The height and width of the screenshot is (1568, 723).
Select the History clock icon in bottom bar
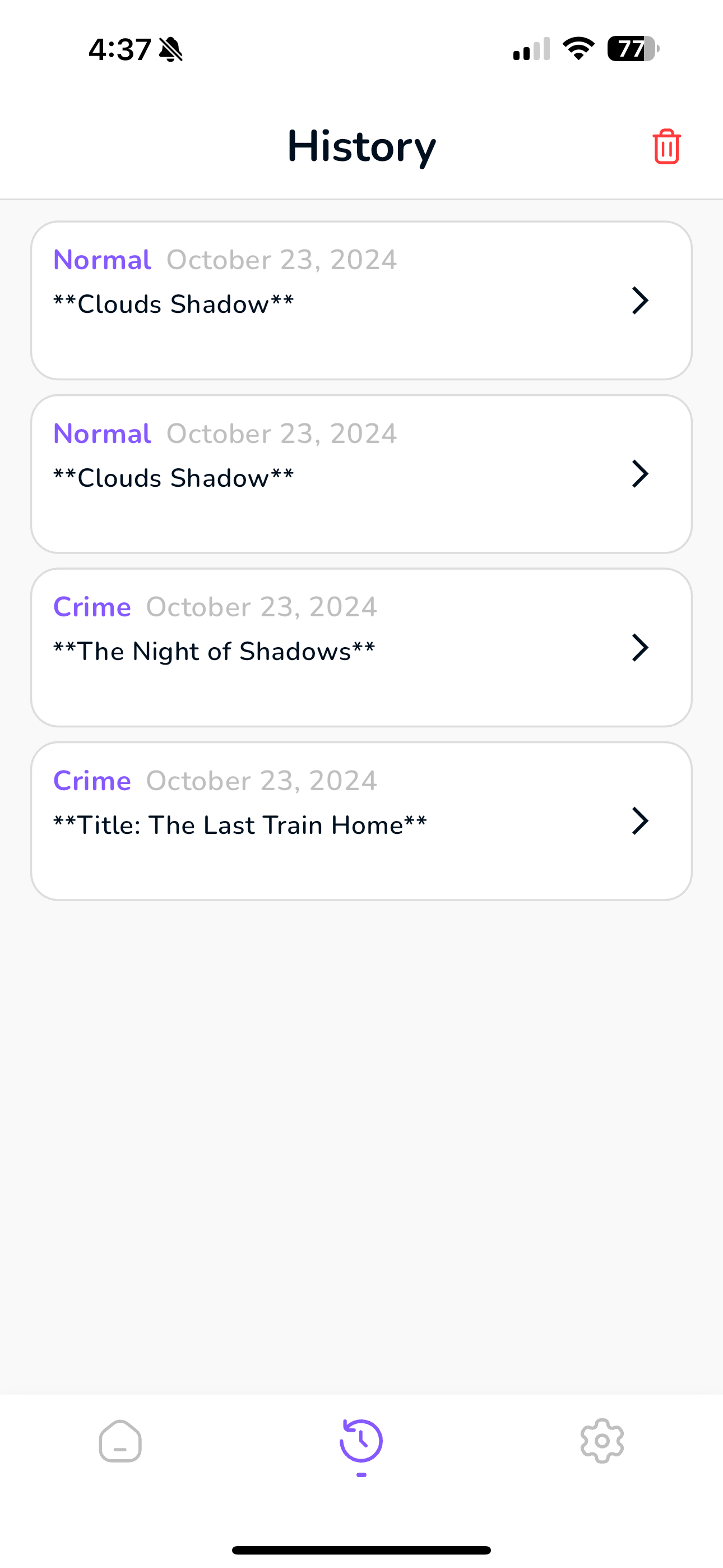(x=361, y=1441)
